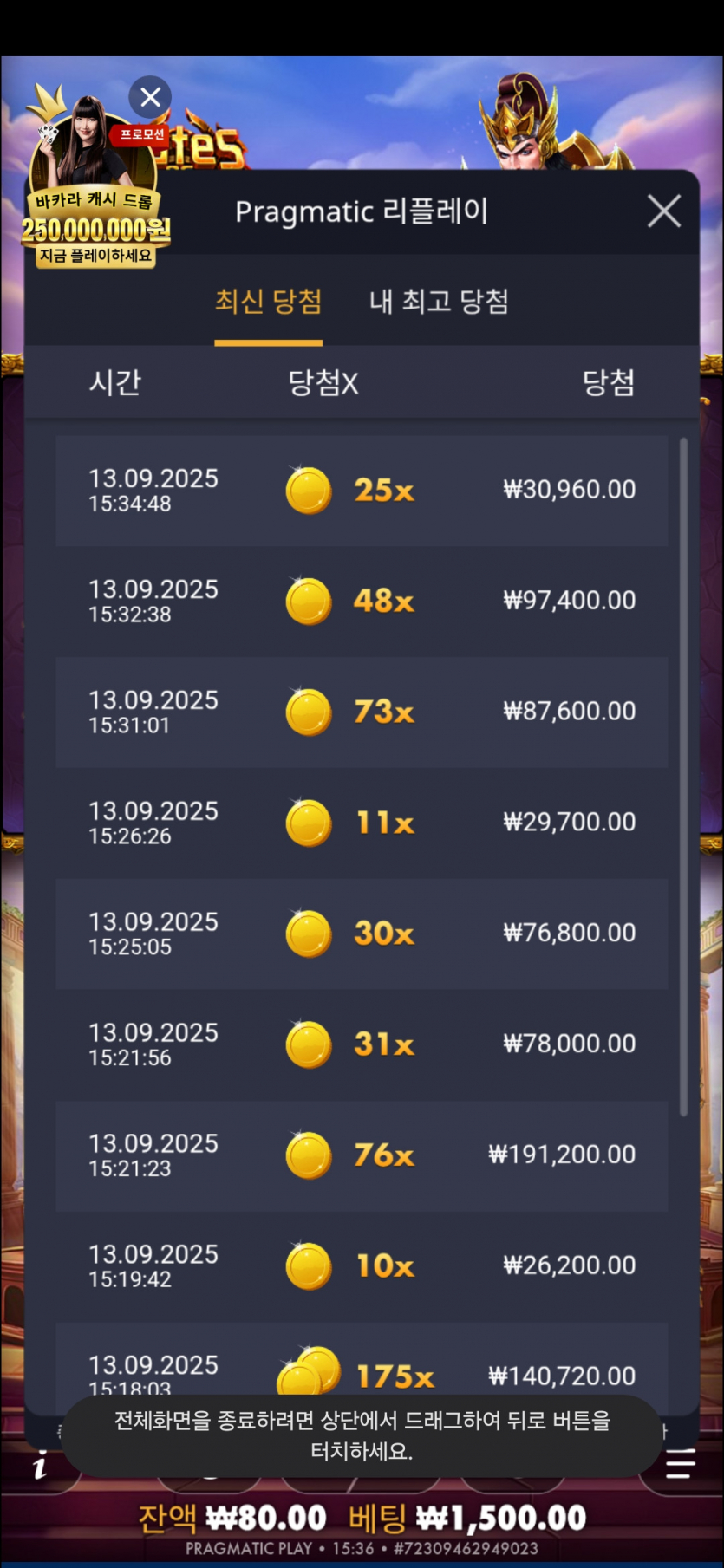Image resolution: width=724 pixels, height=1568 pixels.
Task: Open the game info icon
Action: coord(40,1467)
